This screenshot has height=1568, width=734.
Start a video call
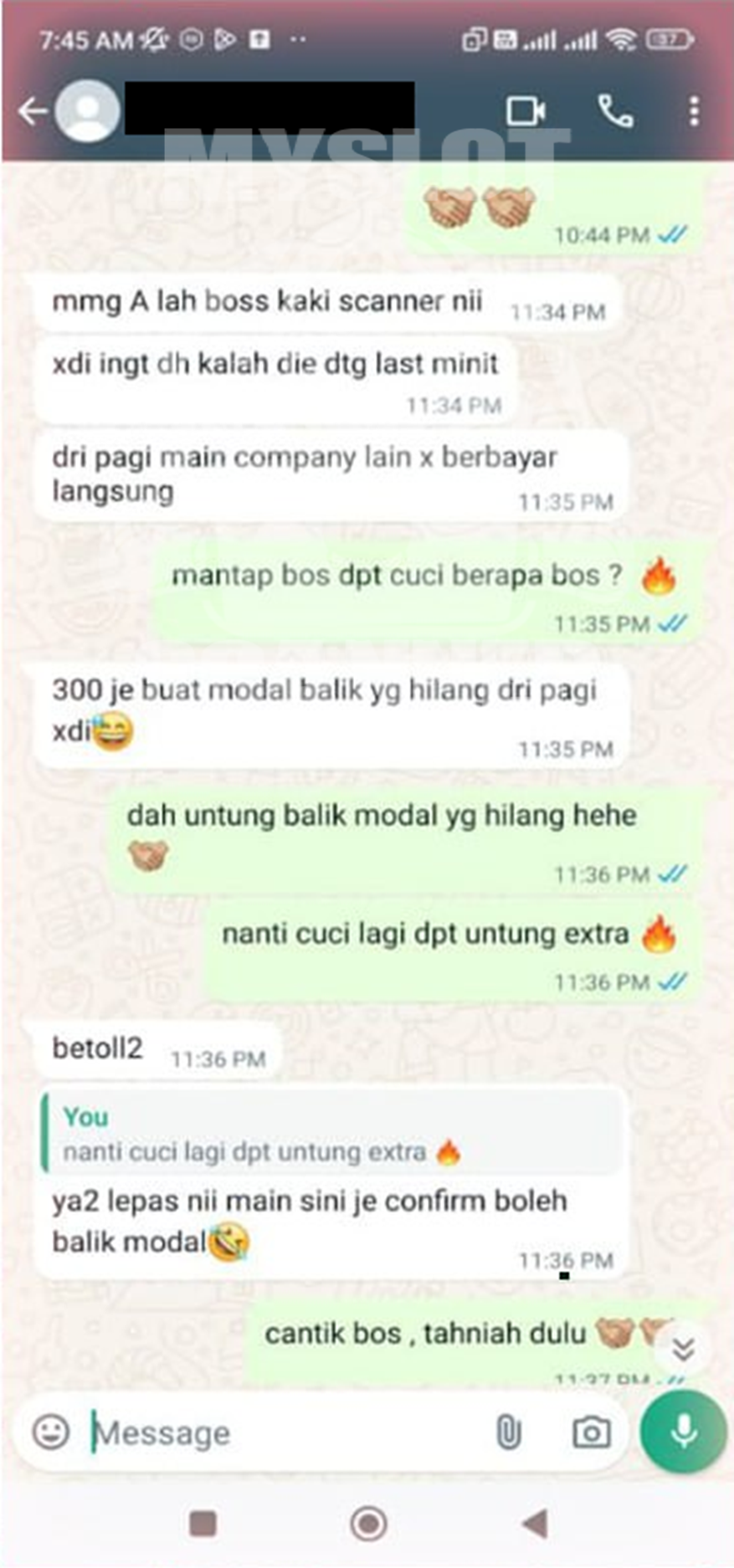click(x=526, y=111)
